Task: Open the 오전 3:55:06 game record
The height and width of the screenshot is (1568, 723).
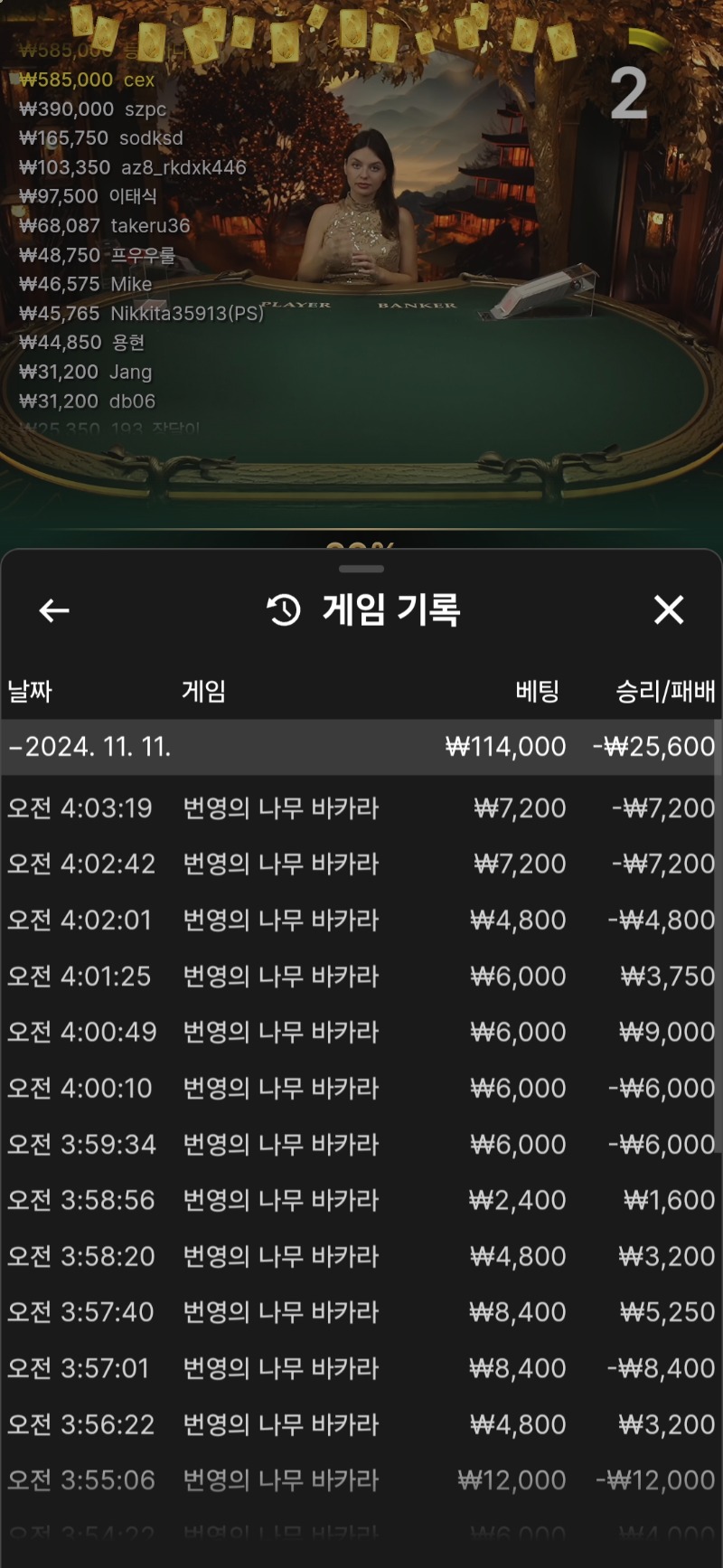Action: pos(360,1480)
